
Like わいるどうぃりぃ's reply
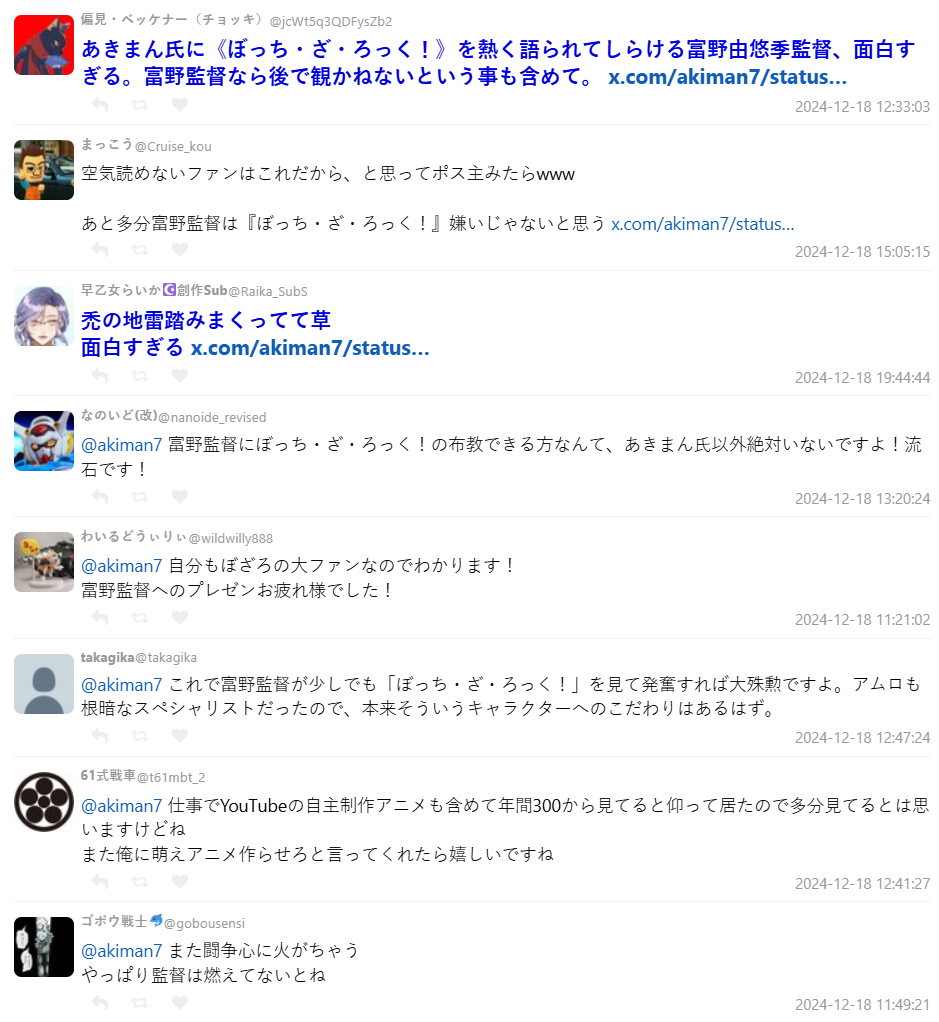click(x=179, y=618)
